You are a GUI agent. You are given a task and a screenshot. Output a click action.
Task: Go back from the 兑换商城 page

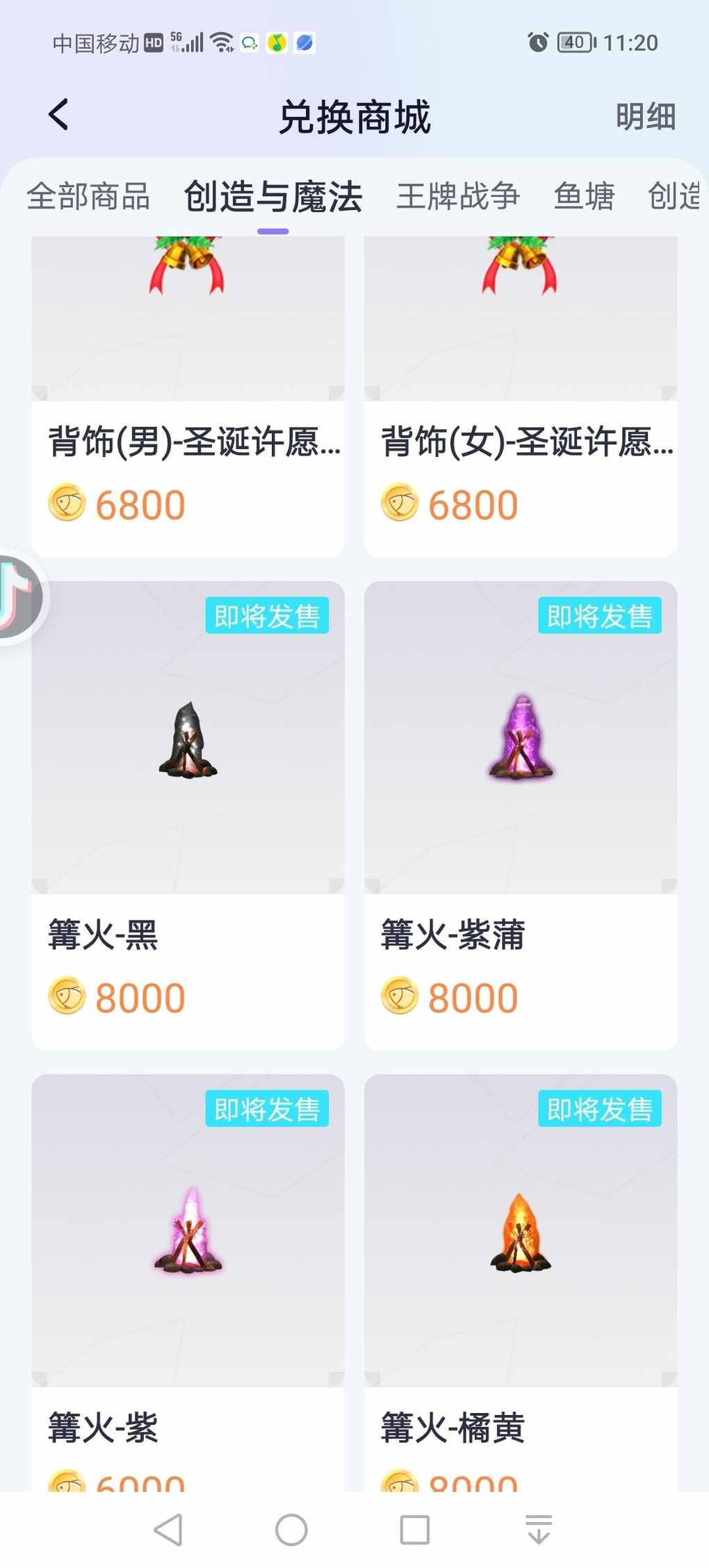[59, 115]
